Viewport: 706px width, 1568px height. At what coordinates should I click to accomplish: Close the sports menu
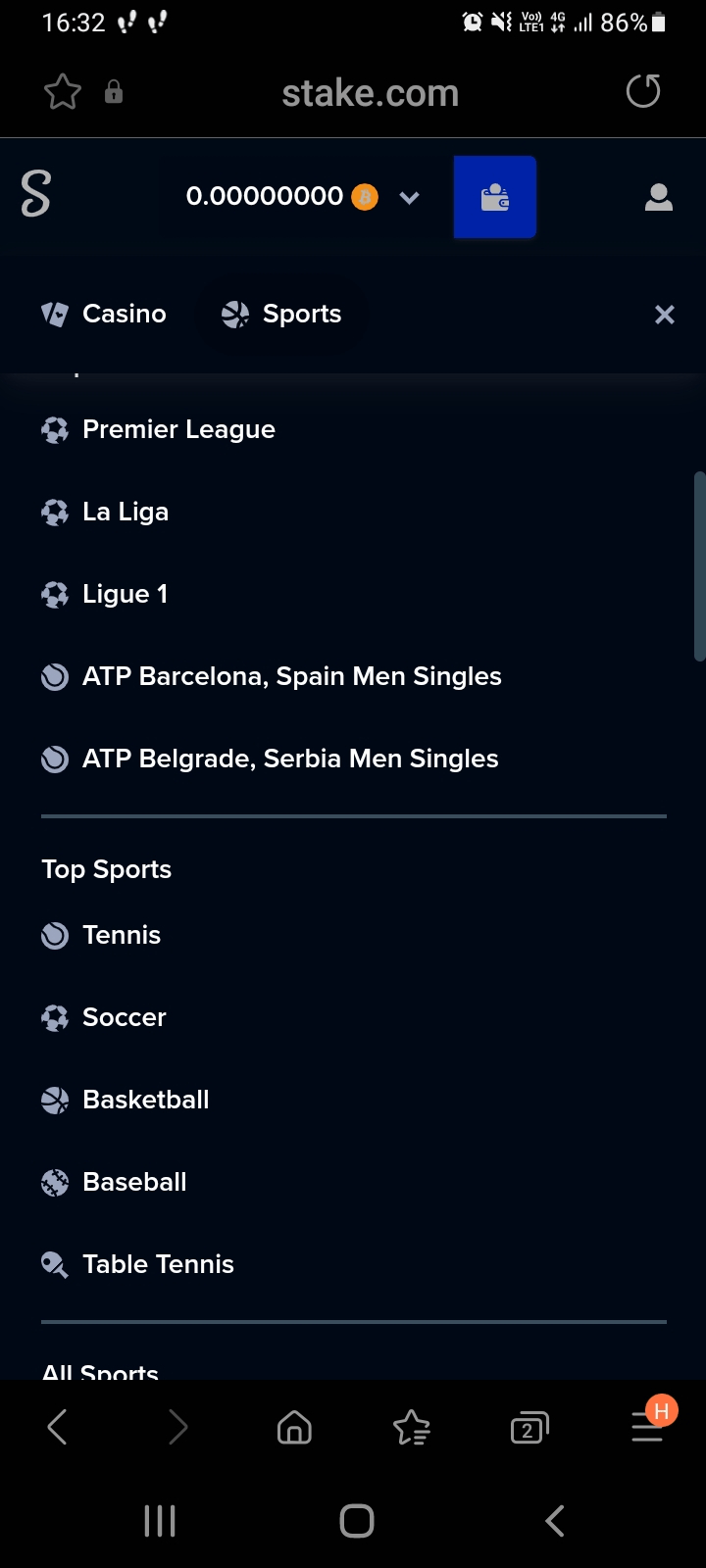[x=664, y=314]
